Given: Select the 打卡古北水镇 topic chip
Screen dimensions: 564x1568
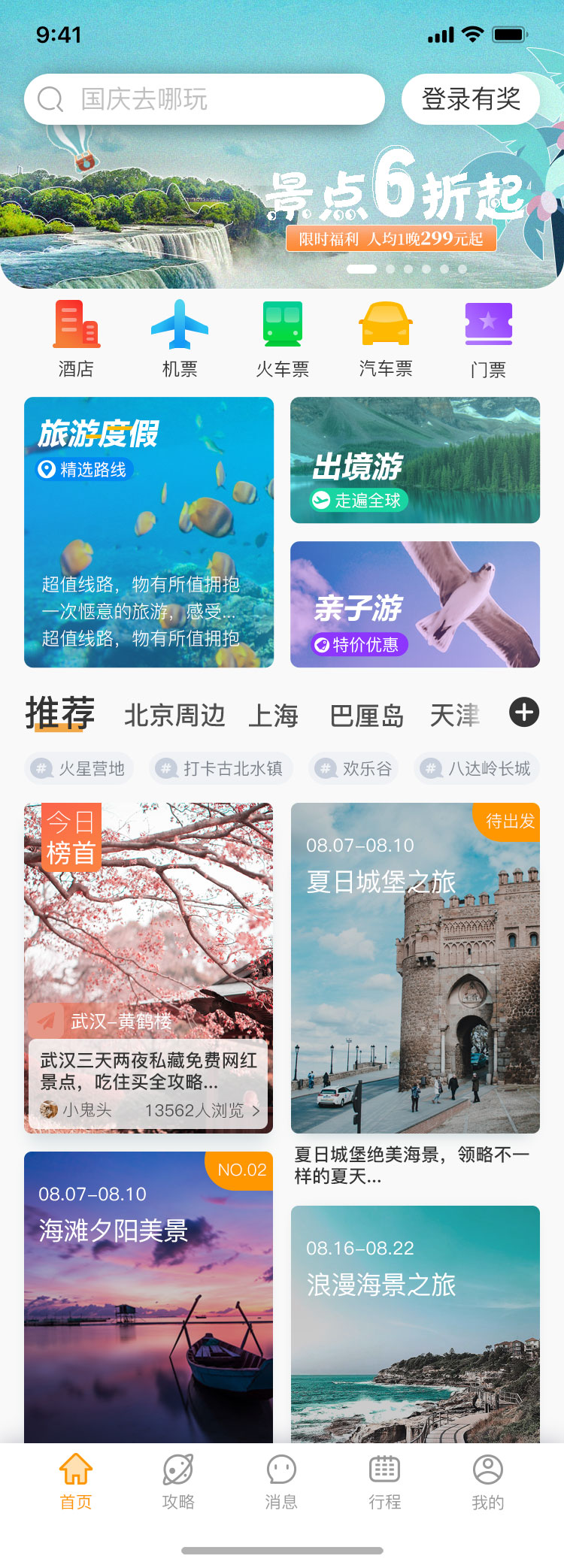Looking at the screenshot, I should [x=220, y=768].
